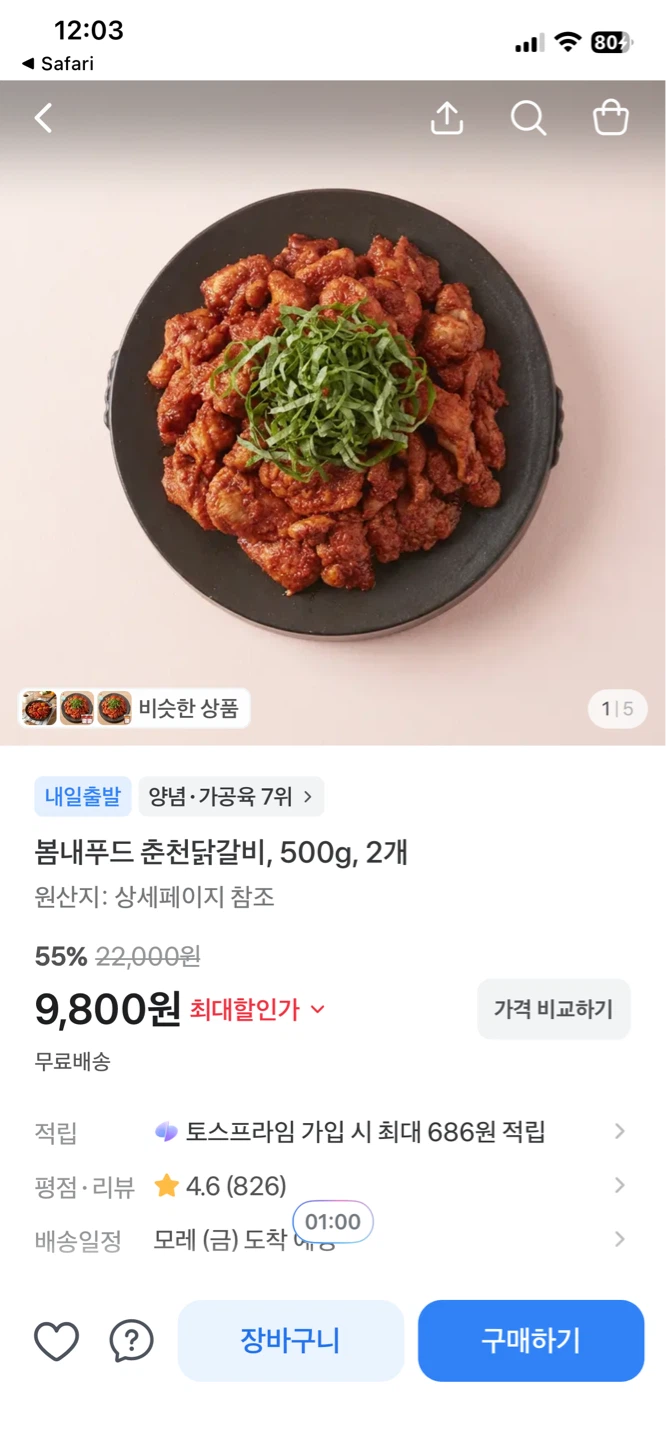
Task: Add product to wishlist with heart
Action: point(57,1341)
